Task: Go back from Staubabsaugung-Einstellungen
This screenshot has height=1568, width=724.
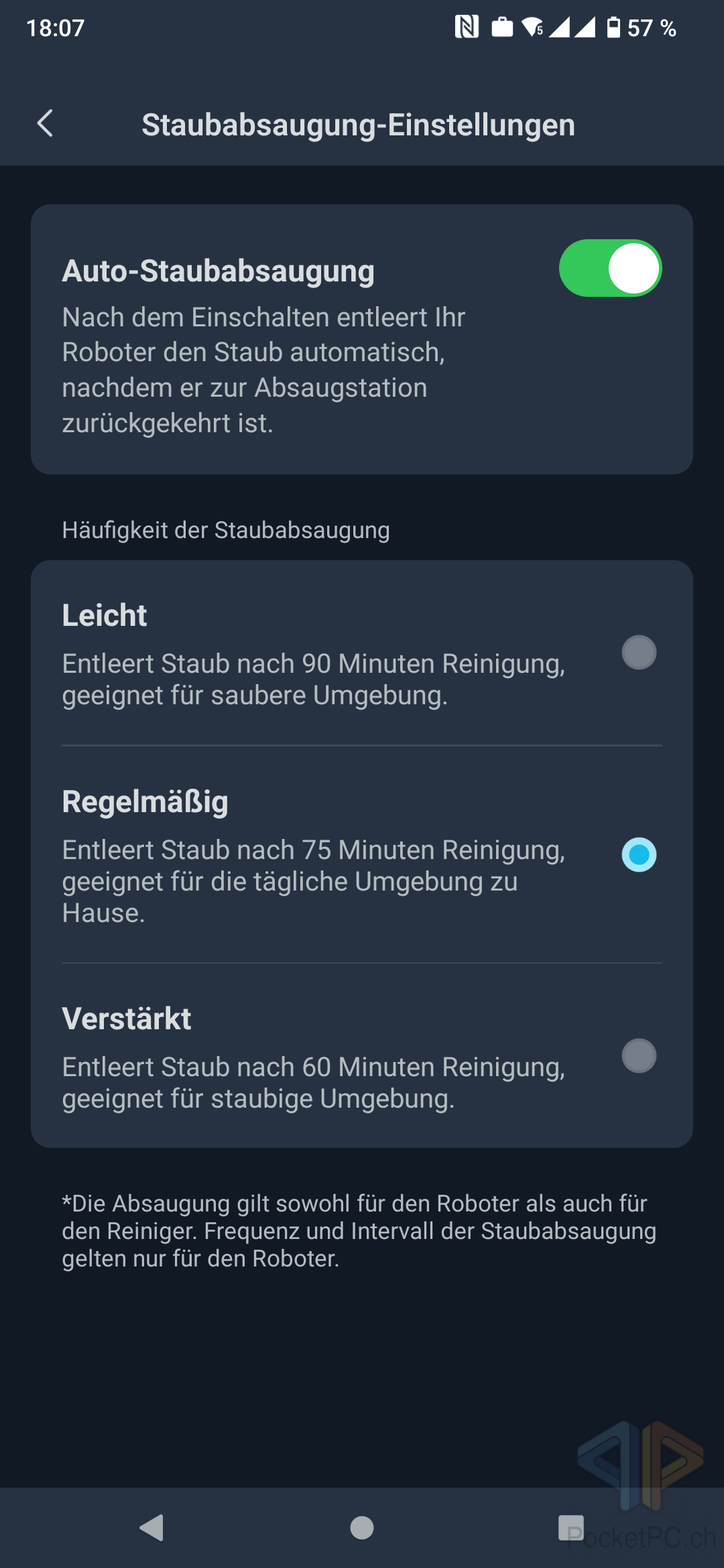Action: coord(45,124)
